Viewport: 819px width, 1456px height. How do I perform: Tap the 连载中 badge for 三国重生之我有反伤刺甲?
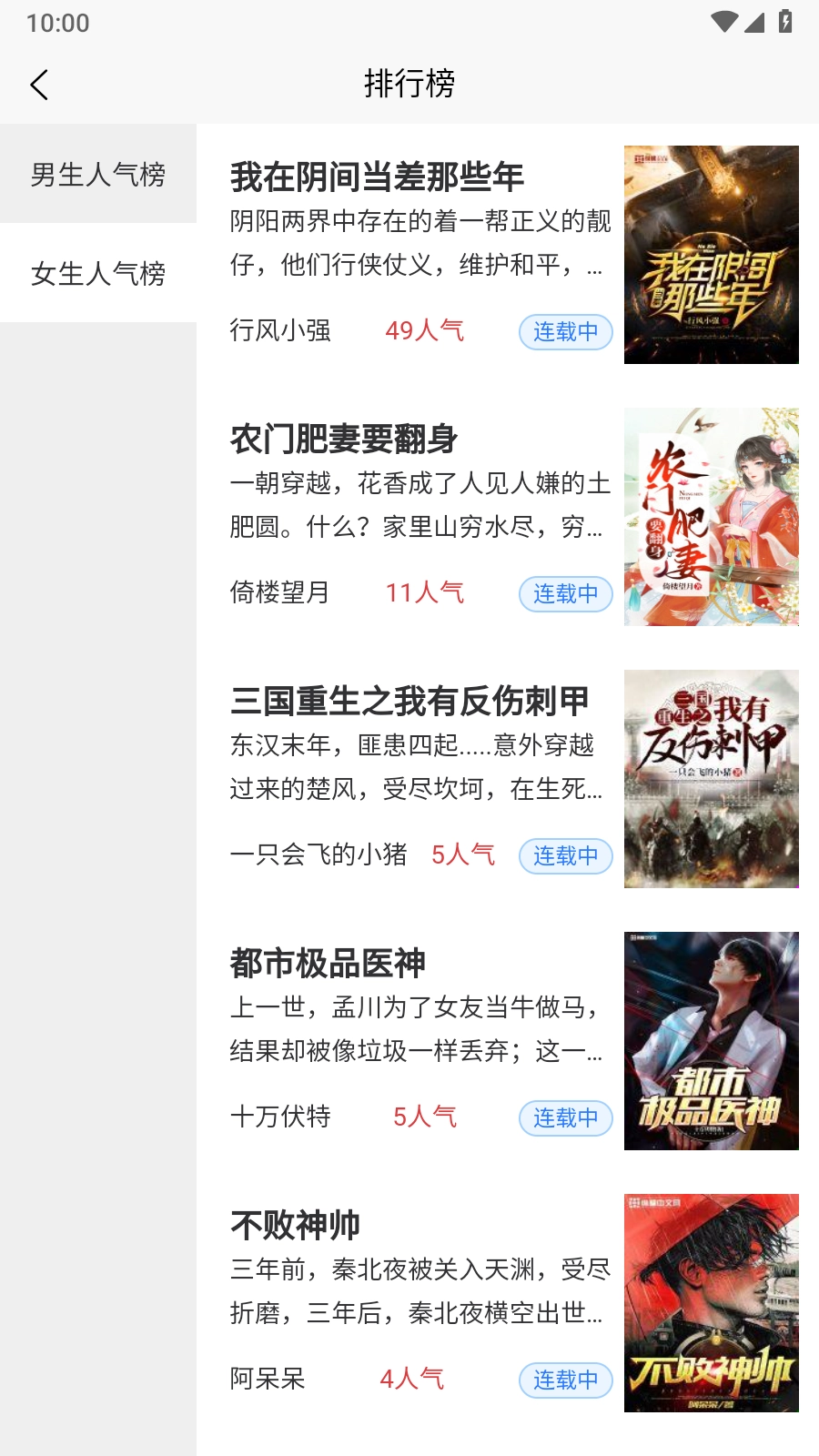coord(565,856)
